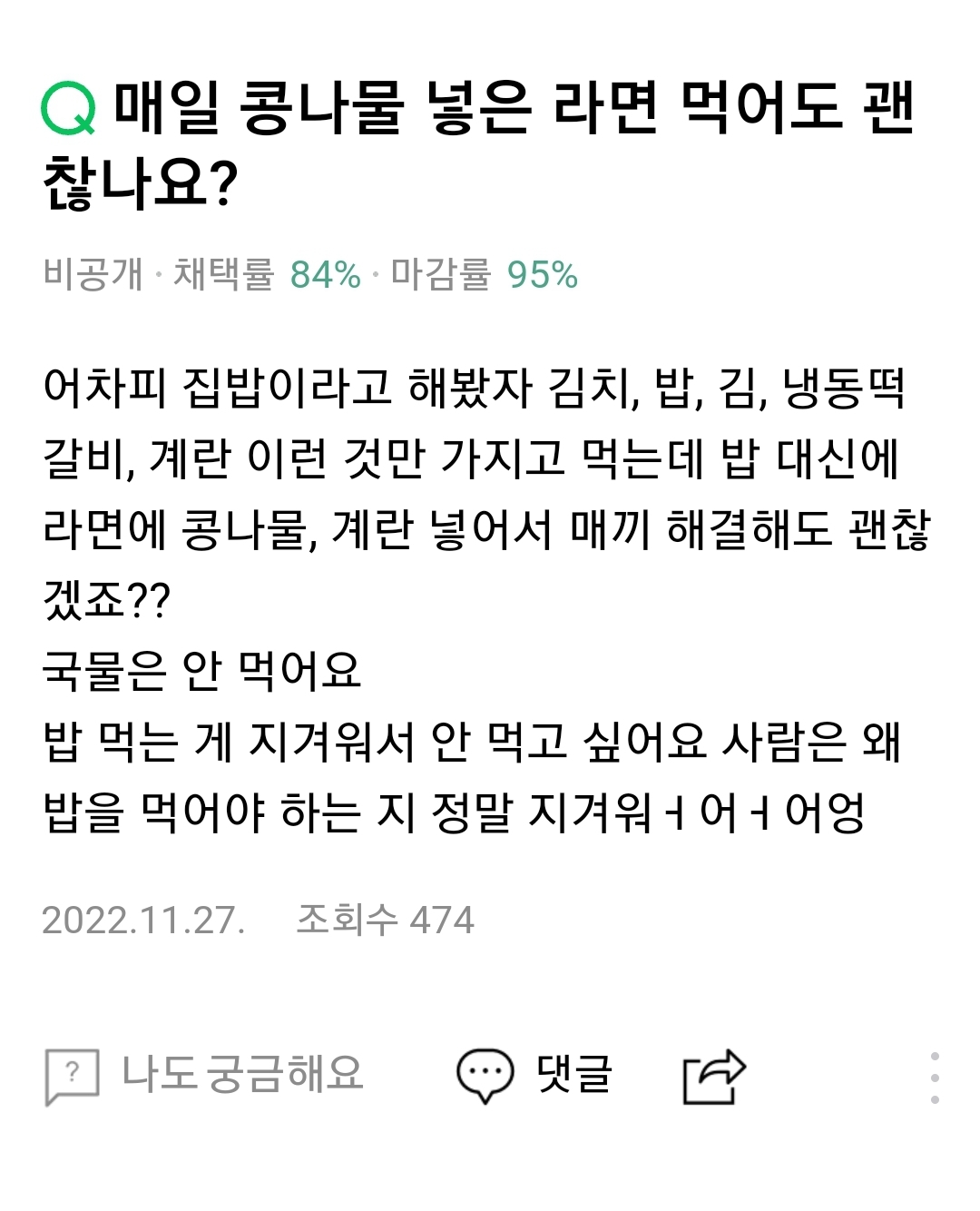Open the three-dot overflow menu

click(935, 1078)
